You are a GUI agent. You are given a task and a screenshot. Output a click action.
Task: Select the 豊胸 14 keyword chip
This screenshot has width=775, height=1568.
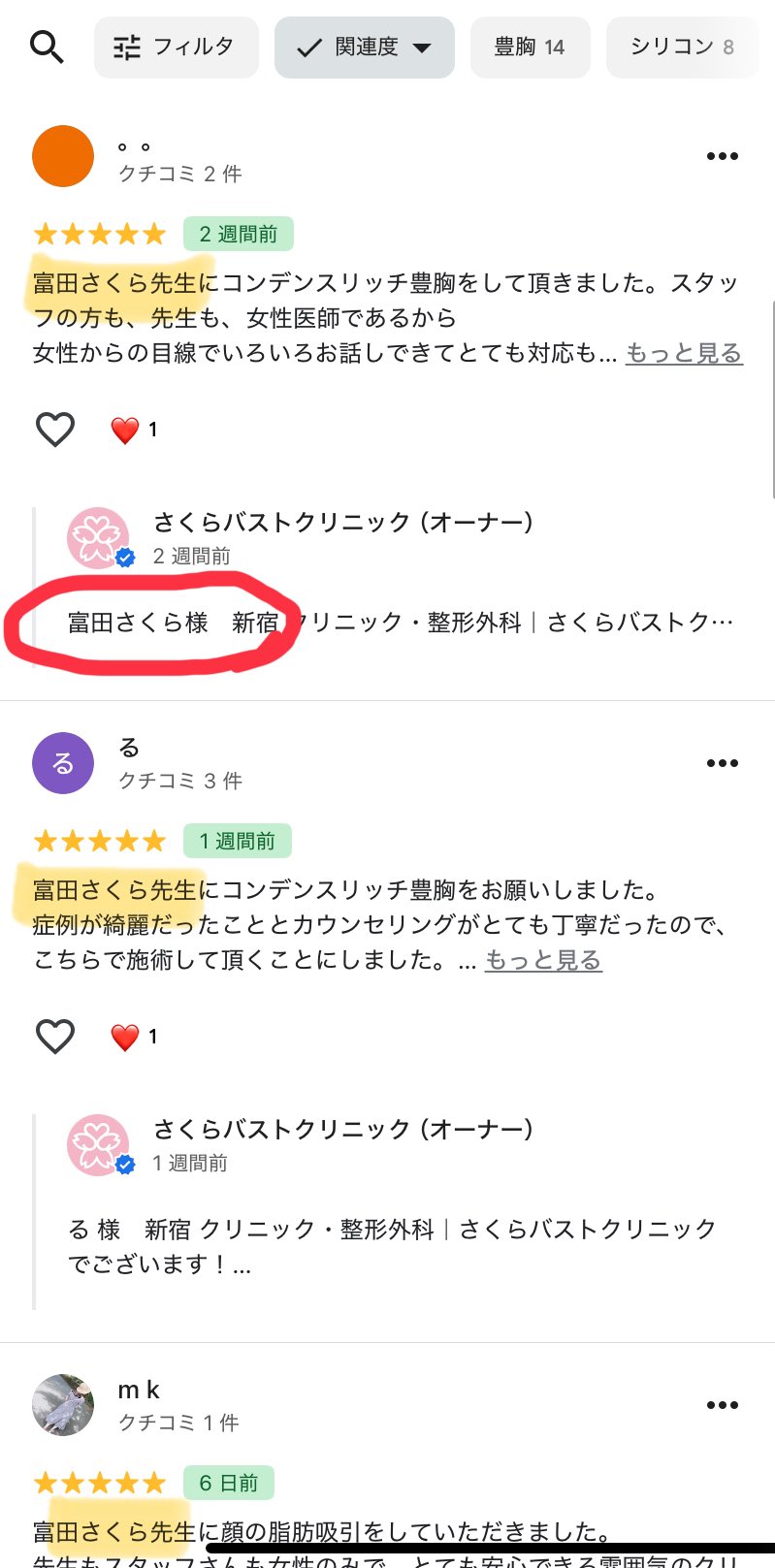tap(530, 47)
